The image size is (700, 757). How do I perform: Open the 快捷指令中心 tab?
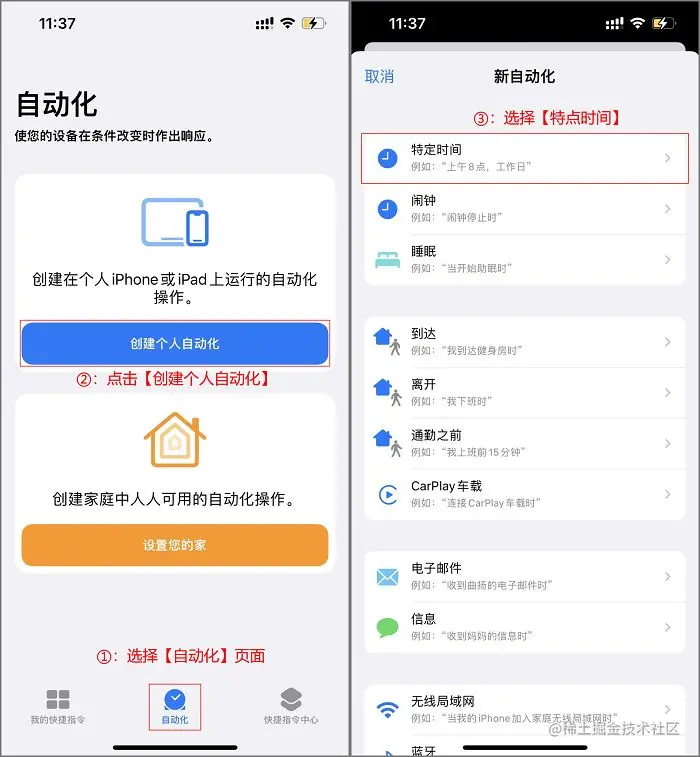point(291,707)
